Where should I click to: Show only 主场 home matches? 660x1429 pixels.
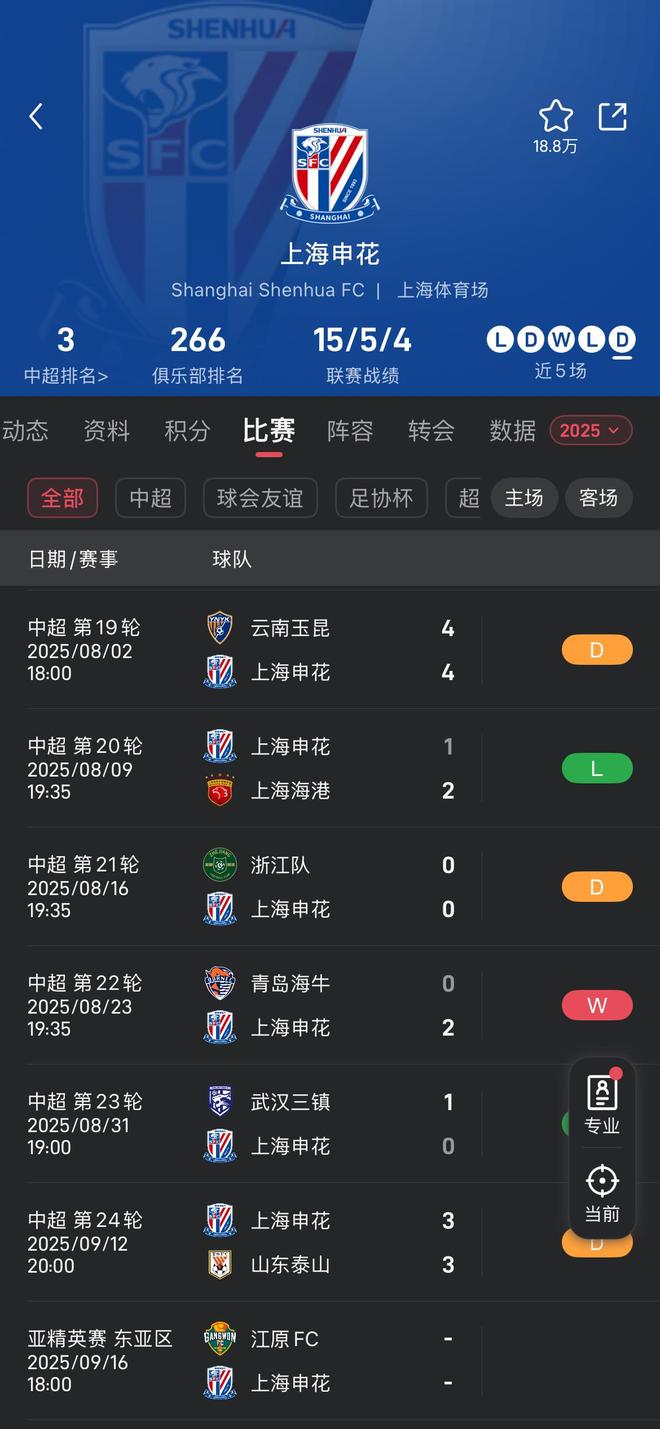point(523,498)
